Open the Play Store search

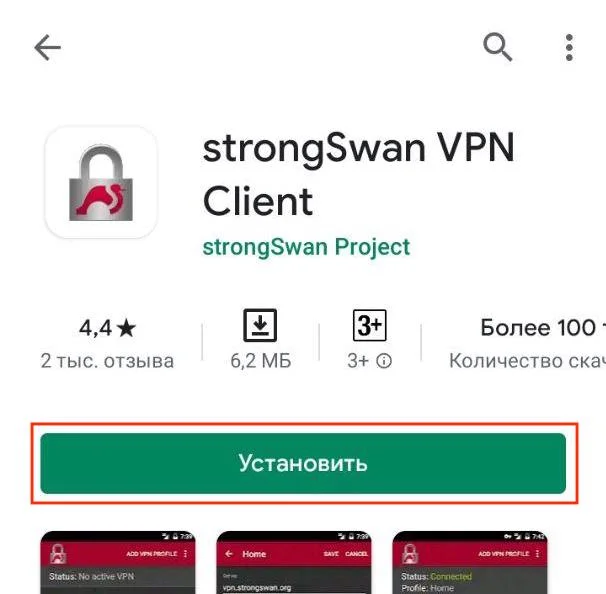tap(497, 46)
